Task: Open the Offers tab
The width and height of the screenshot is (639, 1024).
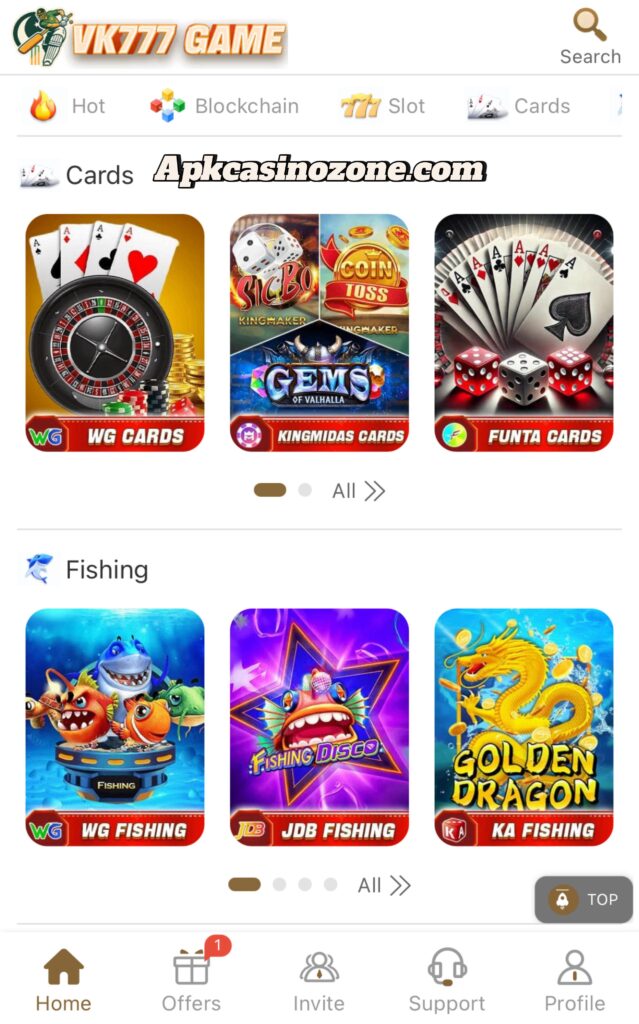Action: coord(191,981)
